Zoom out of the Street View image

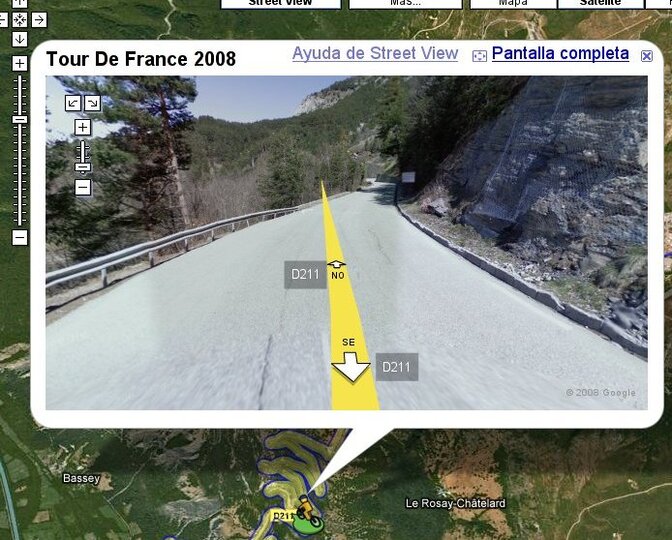pyautogui.click(x=83, y=187)
